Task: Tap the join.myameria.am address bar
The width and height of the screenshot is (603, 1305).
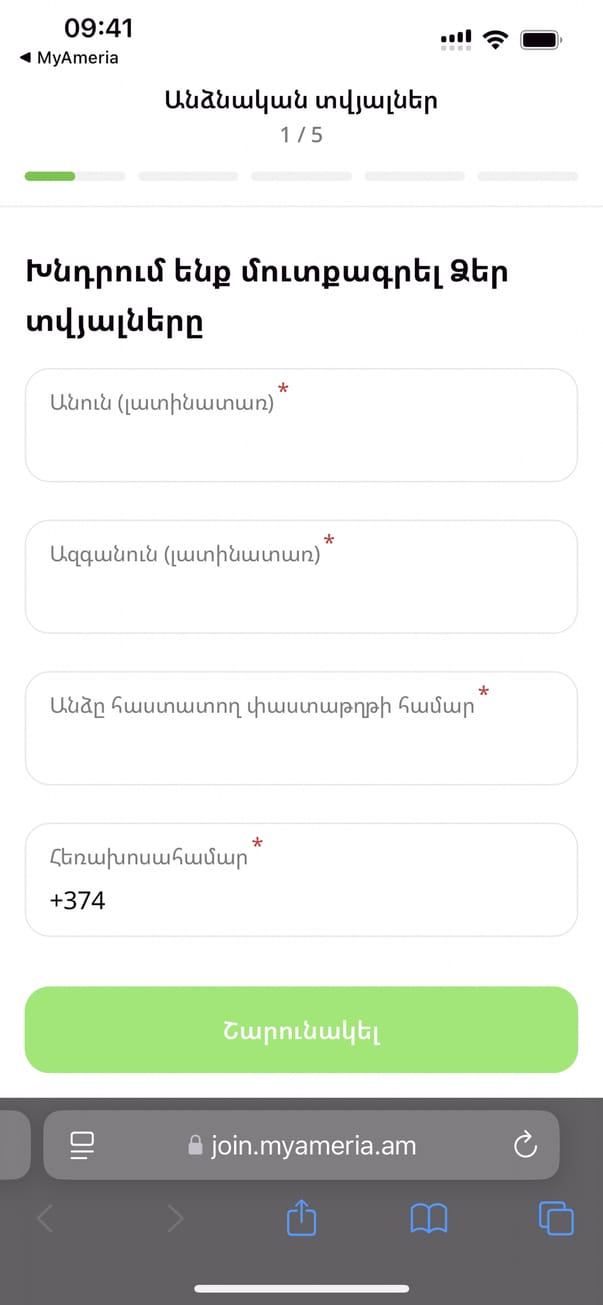Action: tap(301, 1146)
